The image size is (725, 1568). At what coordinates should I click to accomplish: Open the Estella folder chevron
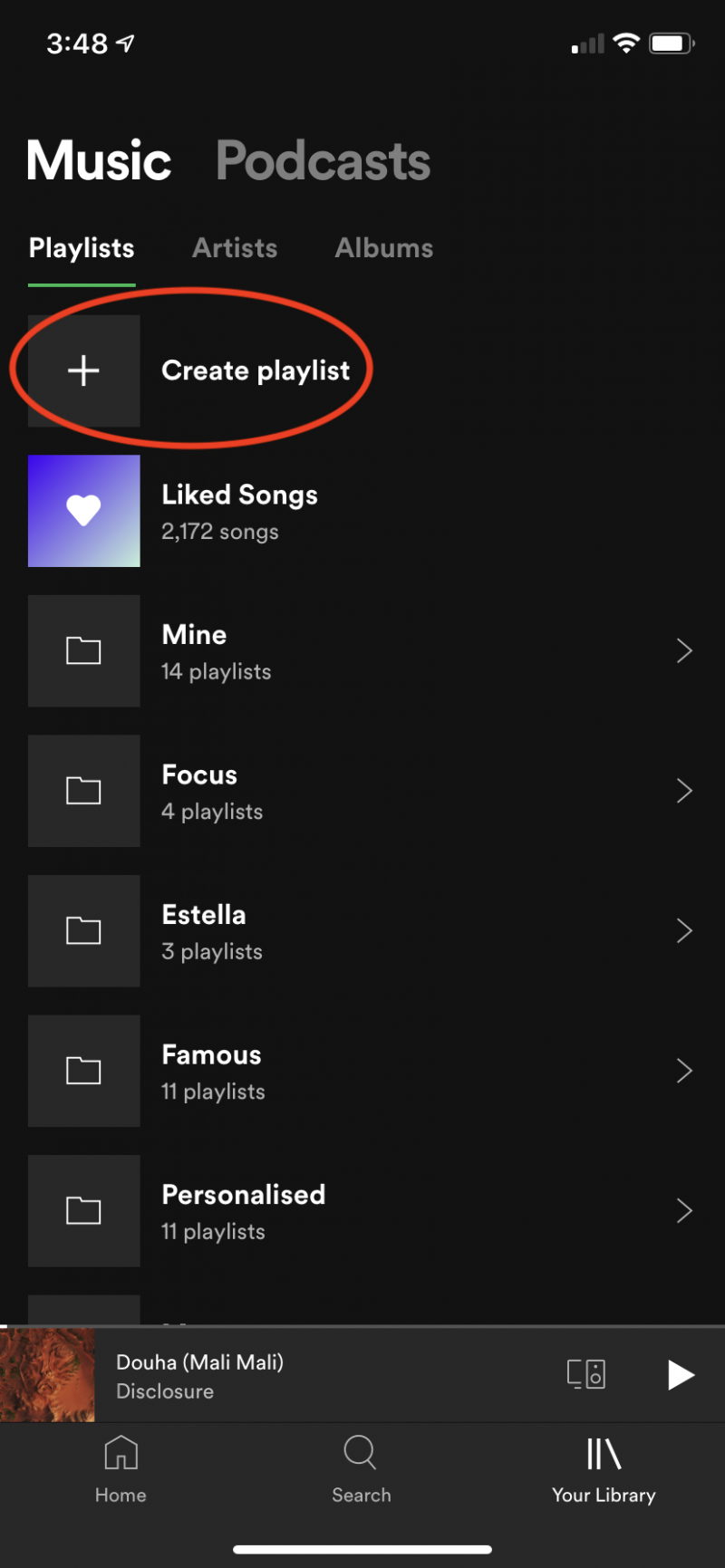click(684, 930)
